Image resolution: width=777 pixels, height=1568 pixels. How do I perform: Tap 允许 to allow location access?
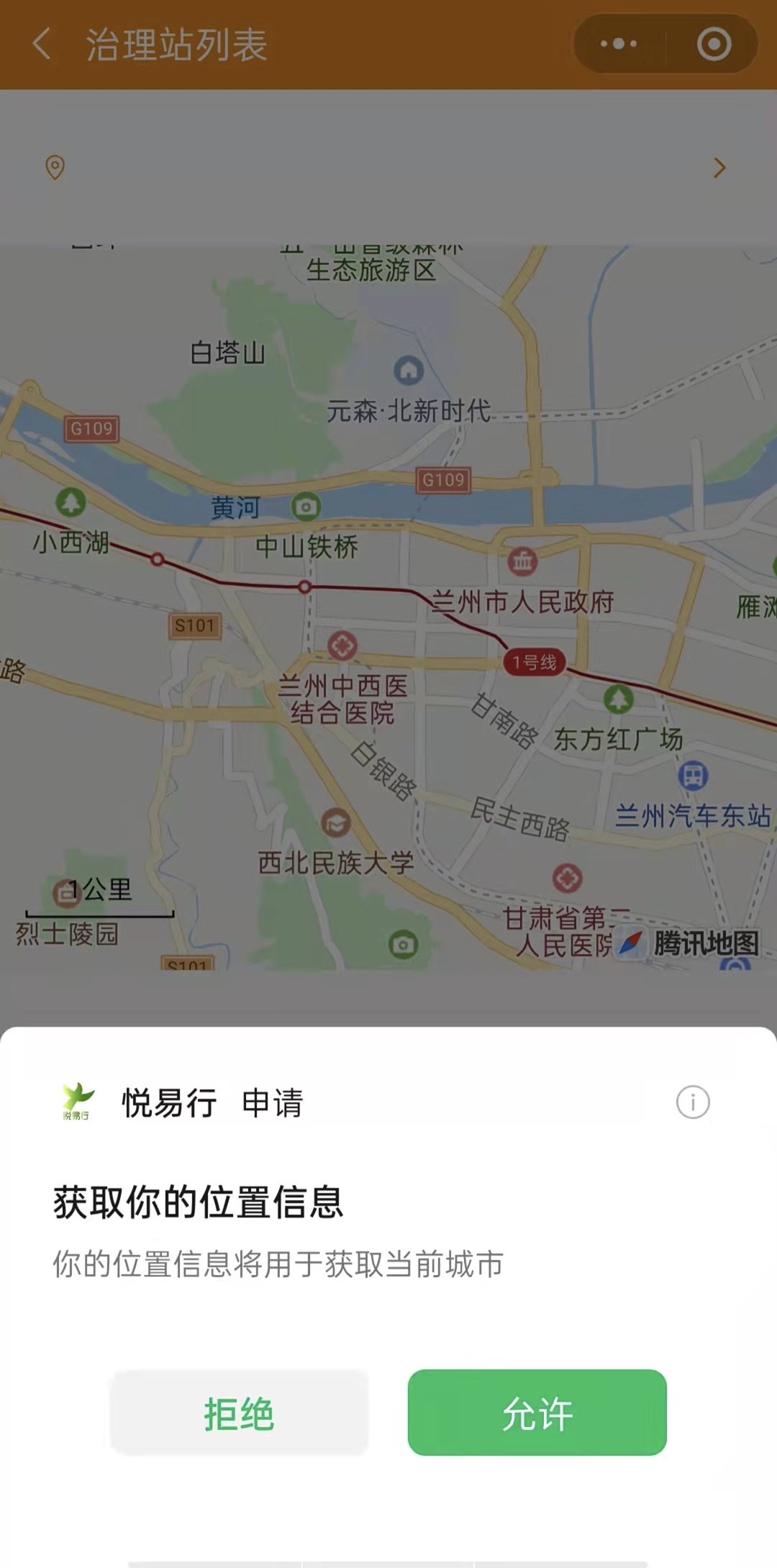click(537, 1412)
